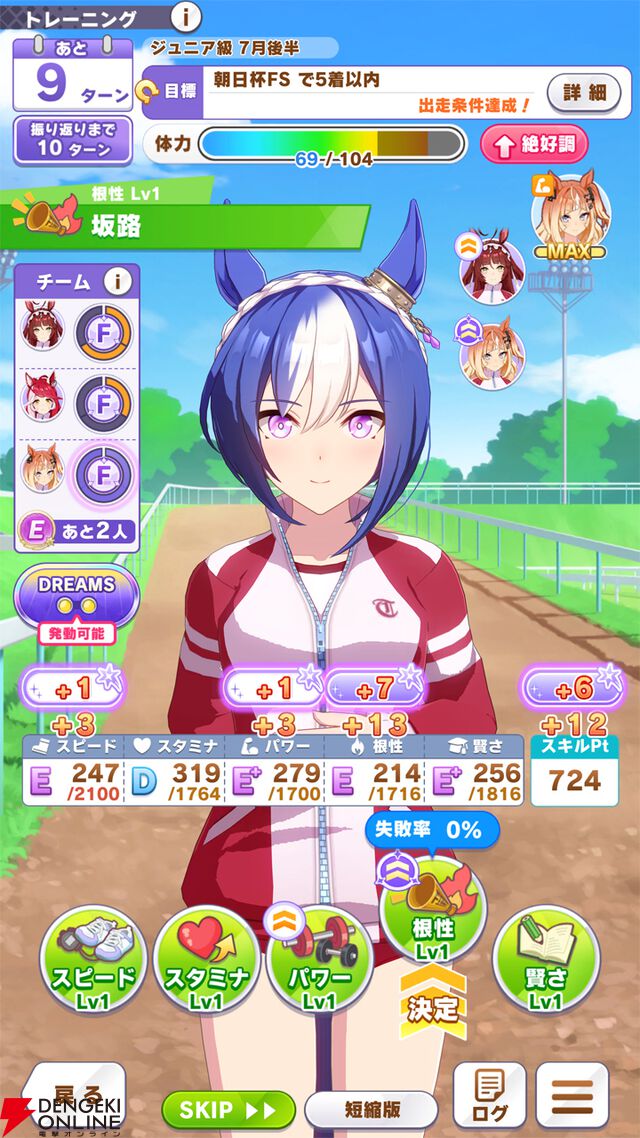Image resolution: width=640 pixels, height=1138 pixels.
Task: Open the training info icon
Action: (x=185, y=16)
